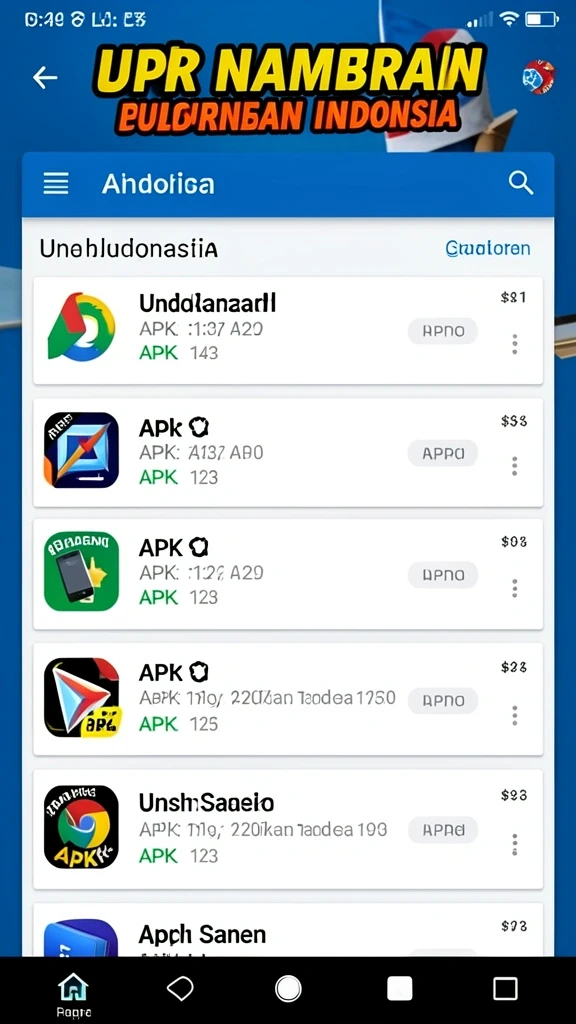Open the APK card with green phone icon

pyautogui.click(x=288, y=574)
